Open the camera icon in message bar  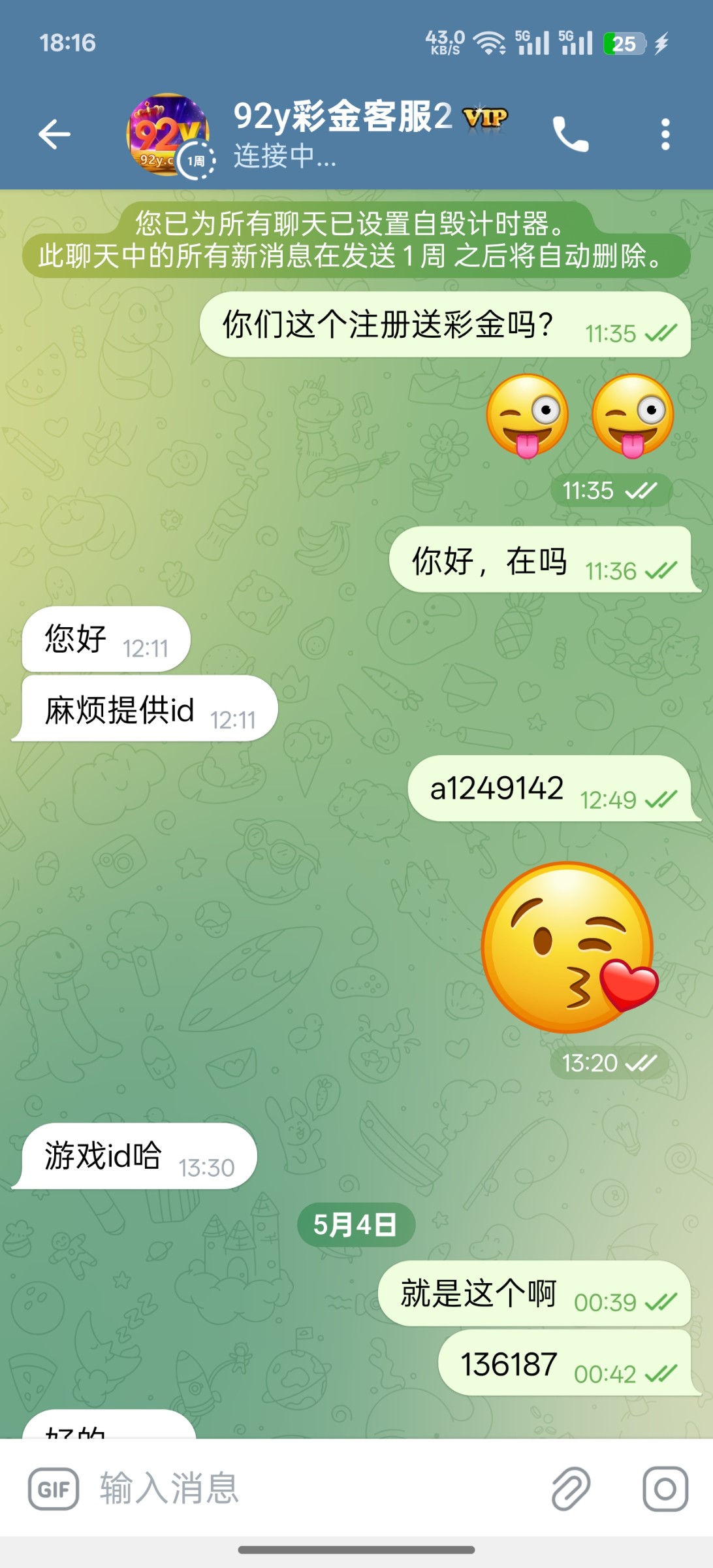(665, 1490)
